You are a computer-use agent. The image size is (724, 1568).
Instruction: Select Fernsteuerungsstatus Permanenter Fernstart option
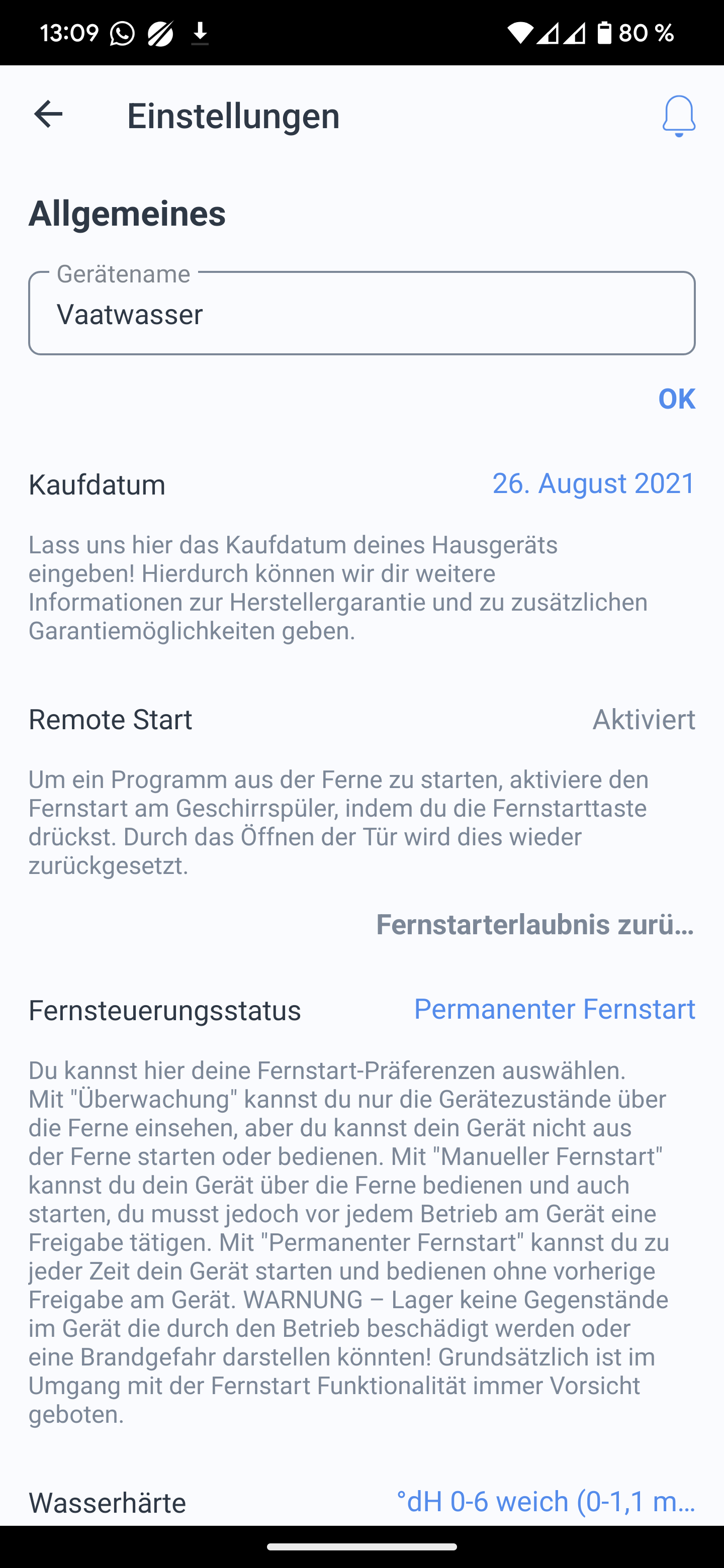click(554, 1009)
